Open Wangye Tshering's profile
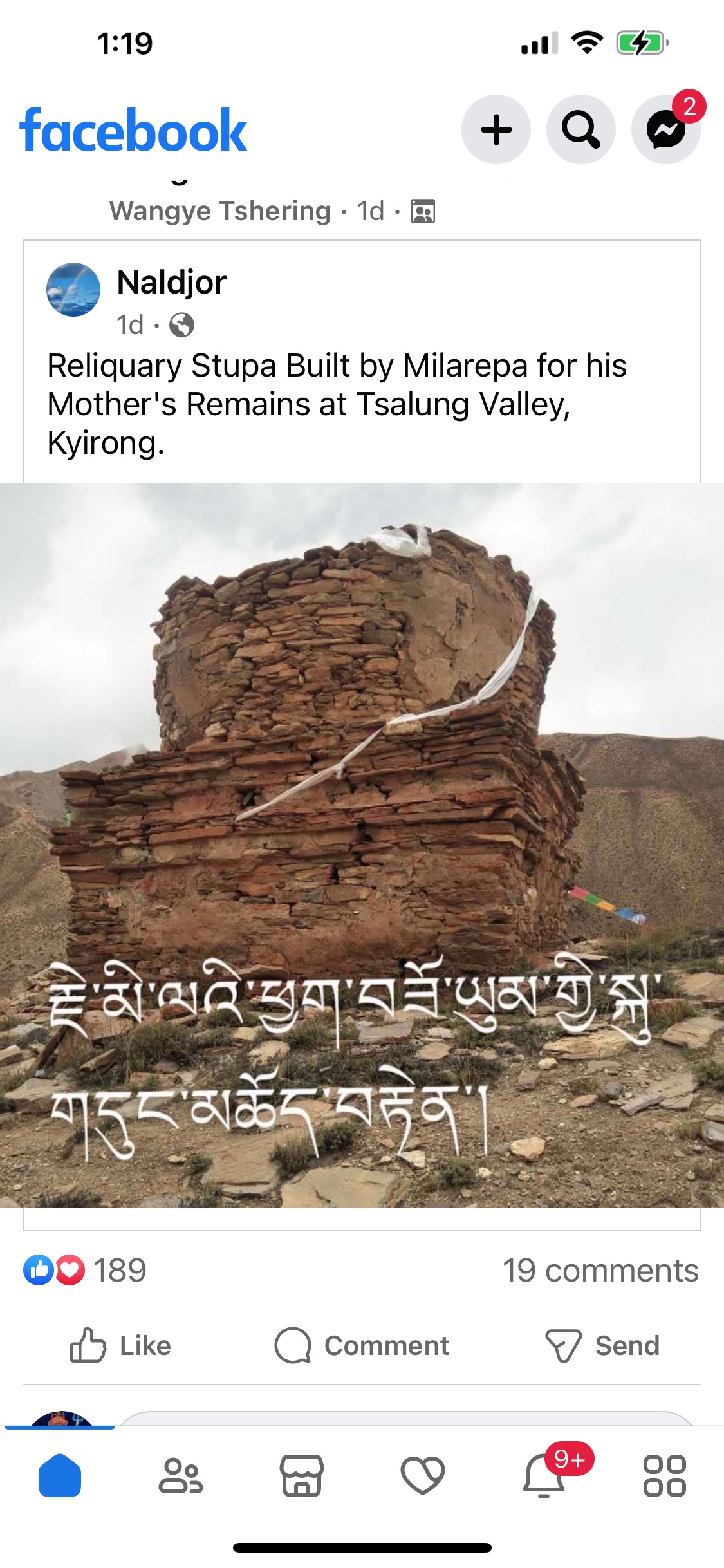 tap(220, 211)
